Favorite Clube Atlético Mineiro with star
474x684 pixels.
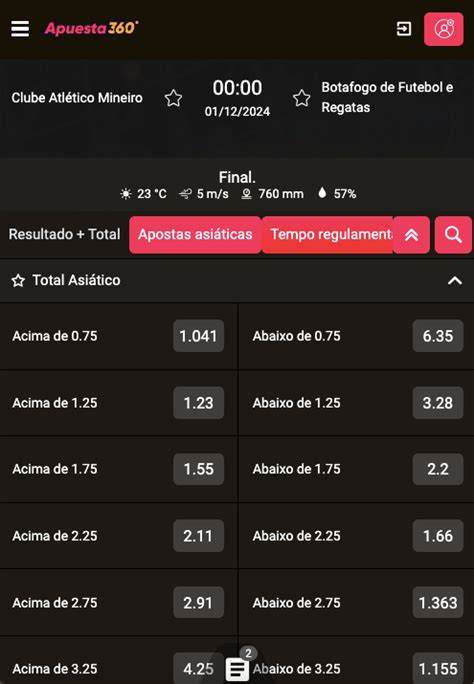pyautogui.click(x=173, y=98)
